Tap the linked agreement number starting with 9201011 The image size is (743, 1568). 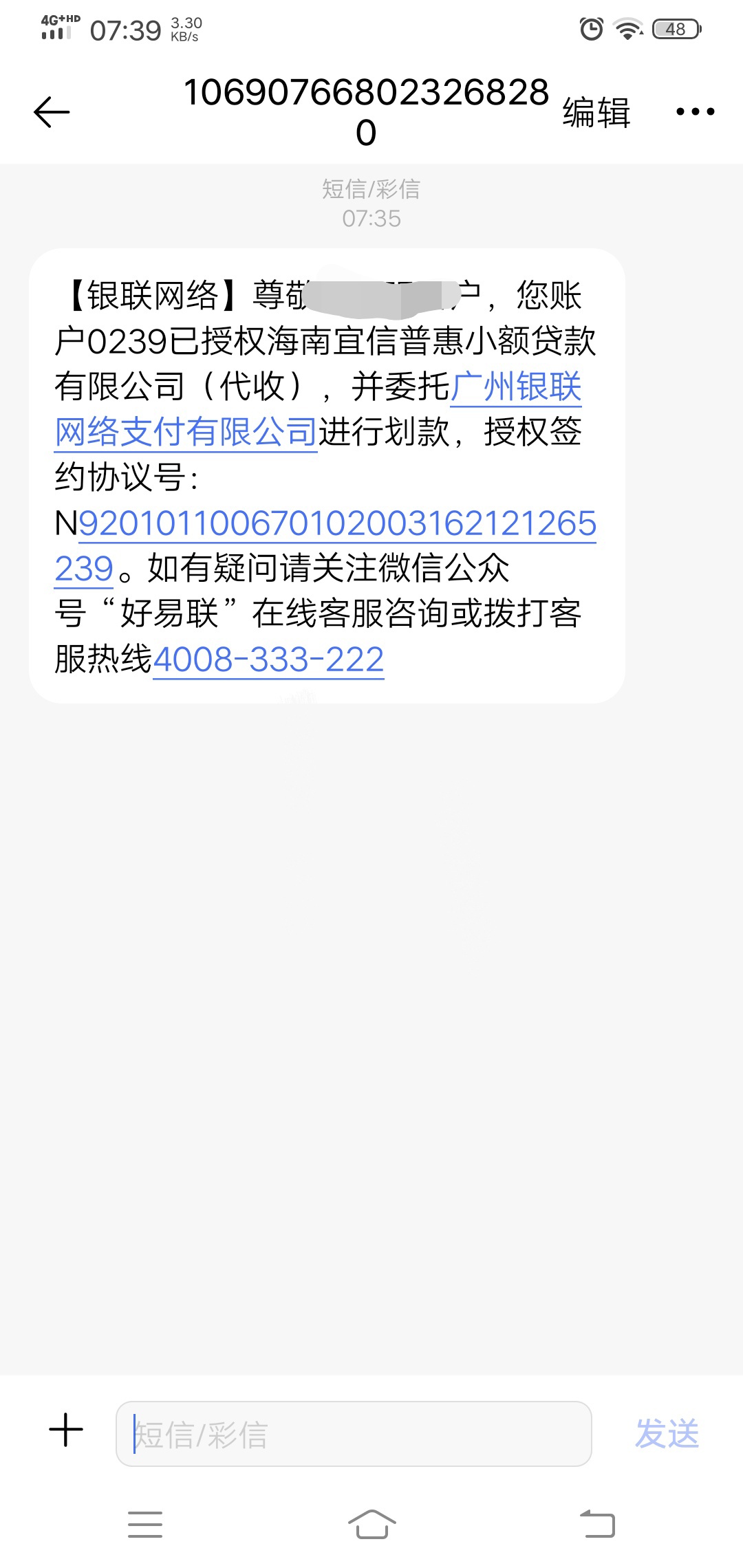pyautogui.click(x=337, y=523)
